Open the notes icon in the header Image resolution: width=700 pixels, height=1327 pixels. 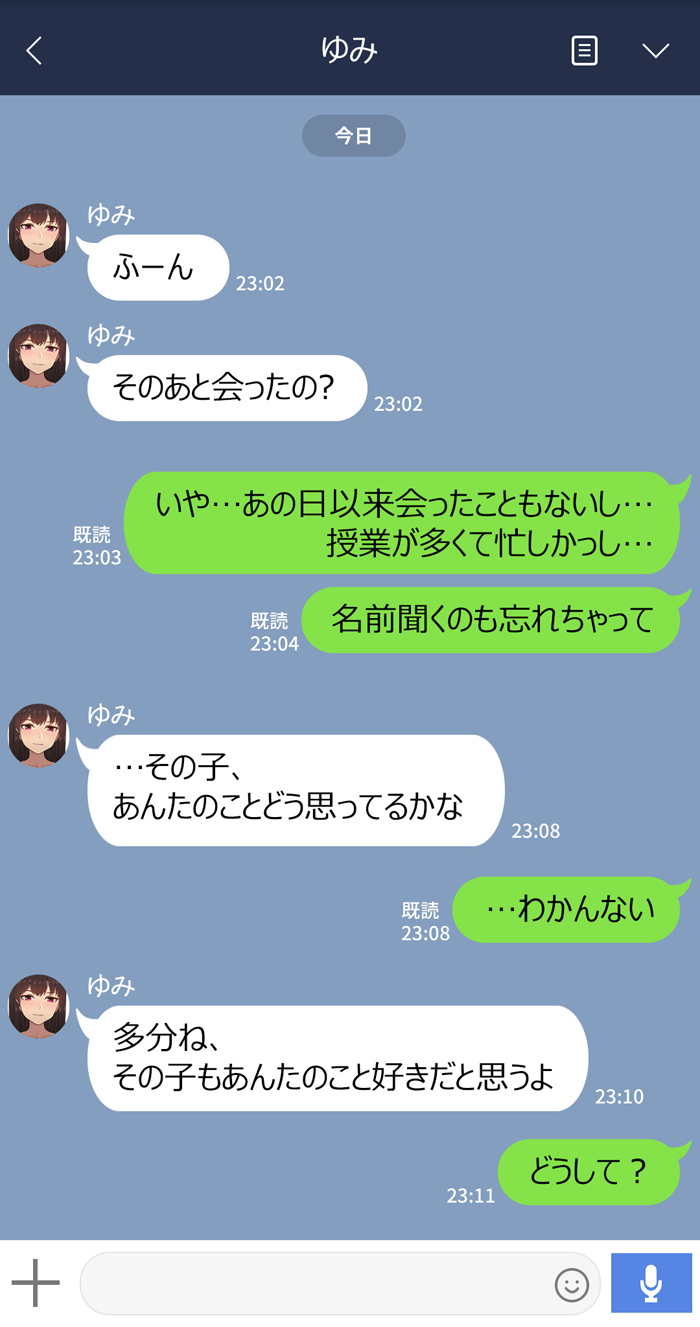click(x=584, y=51)
